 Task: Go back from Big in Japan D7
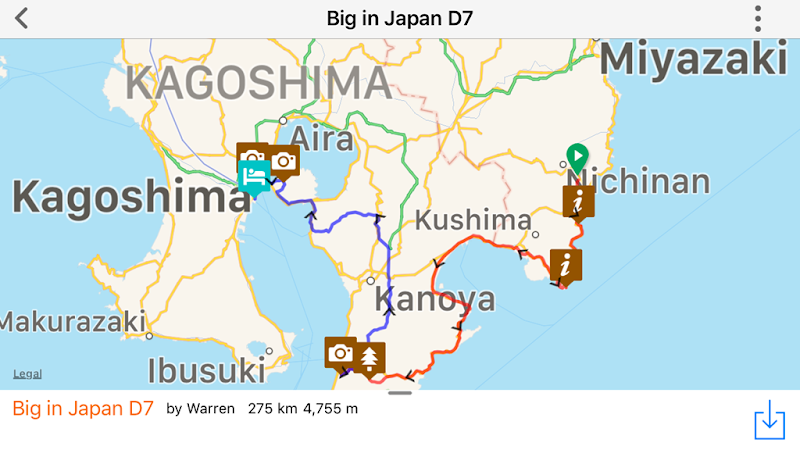[22, 18]
